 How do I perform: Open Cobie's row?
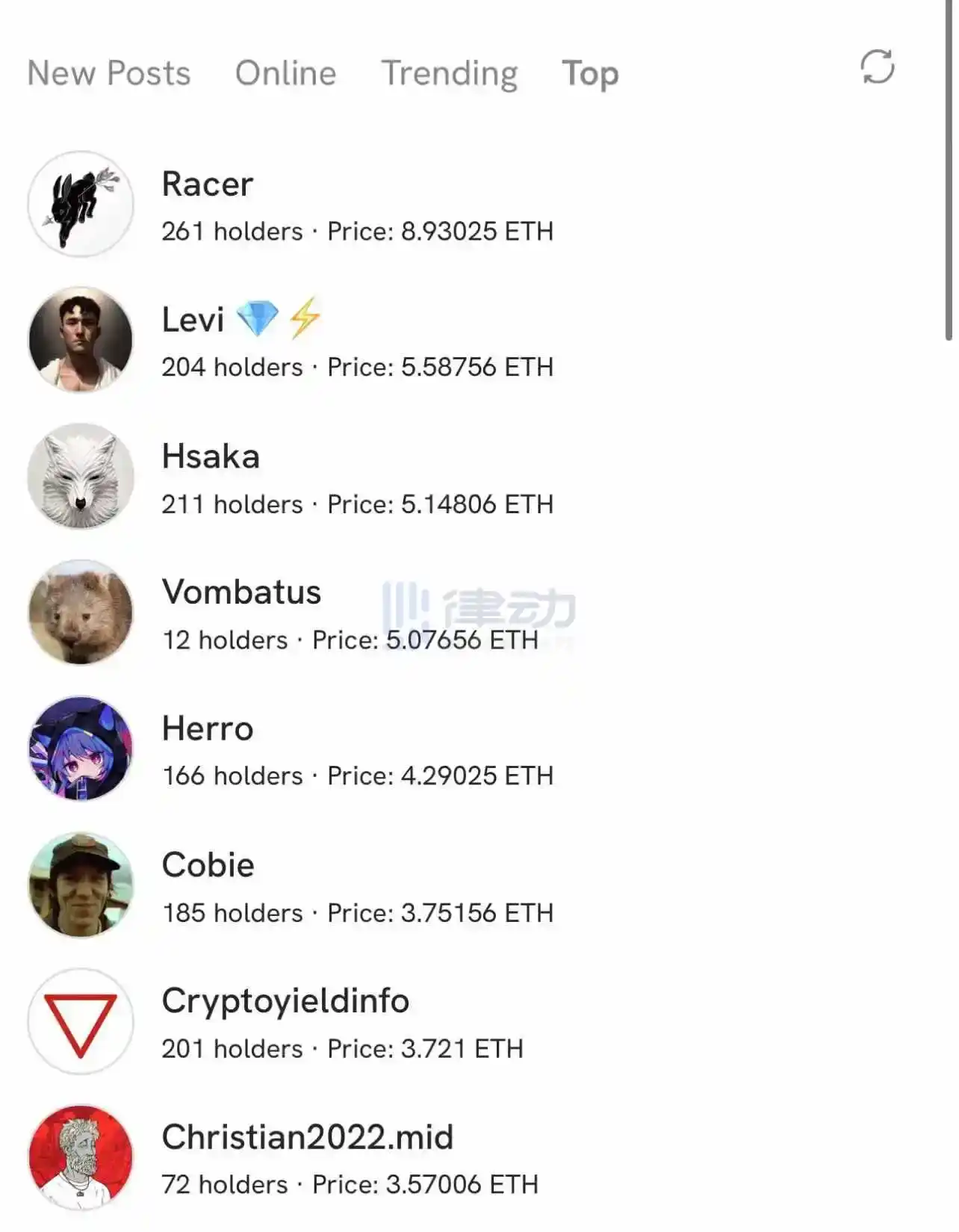tap(357, 887)
